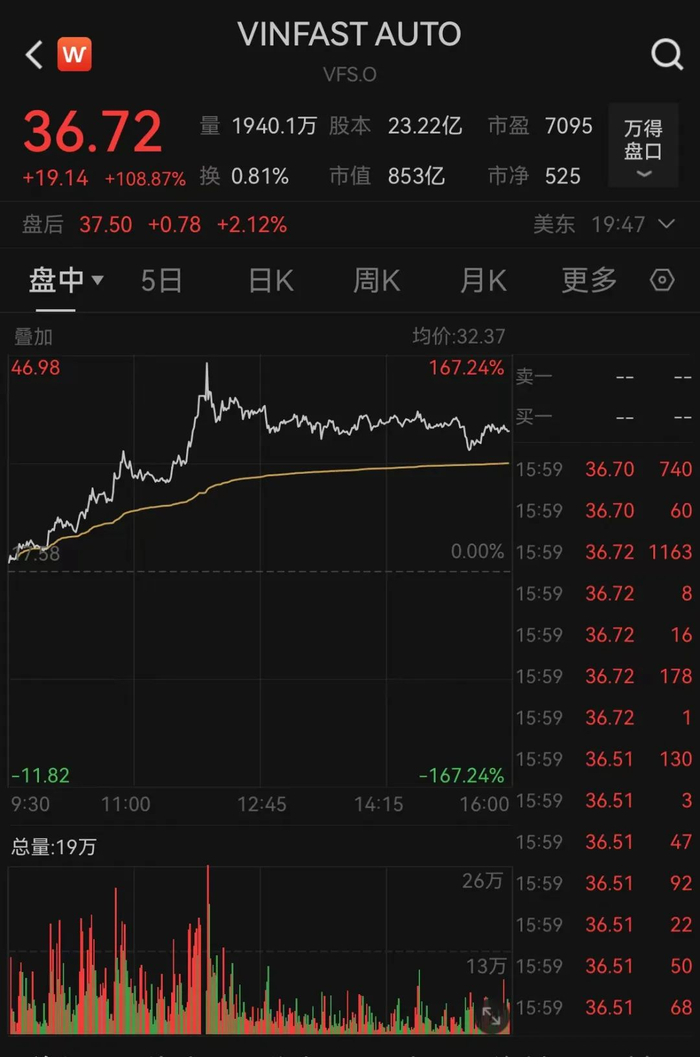Viewport: 700px width, 1057px height.
Task: Open chart settings hexagon icon
Action: 662,281
